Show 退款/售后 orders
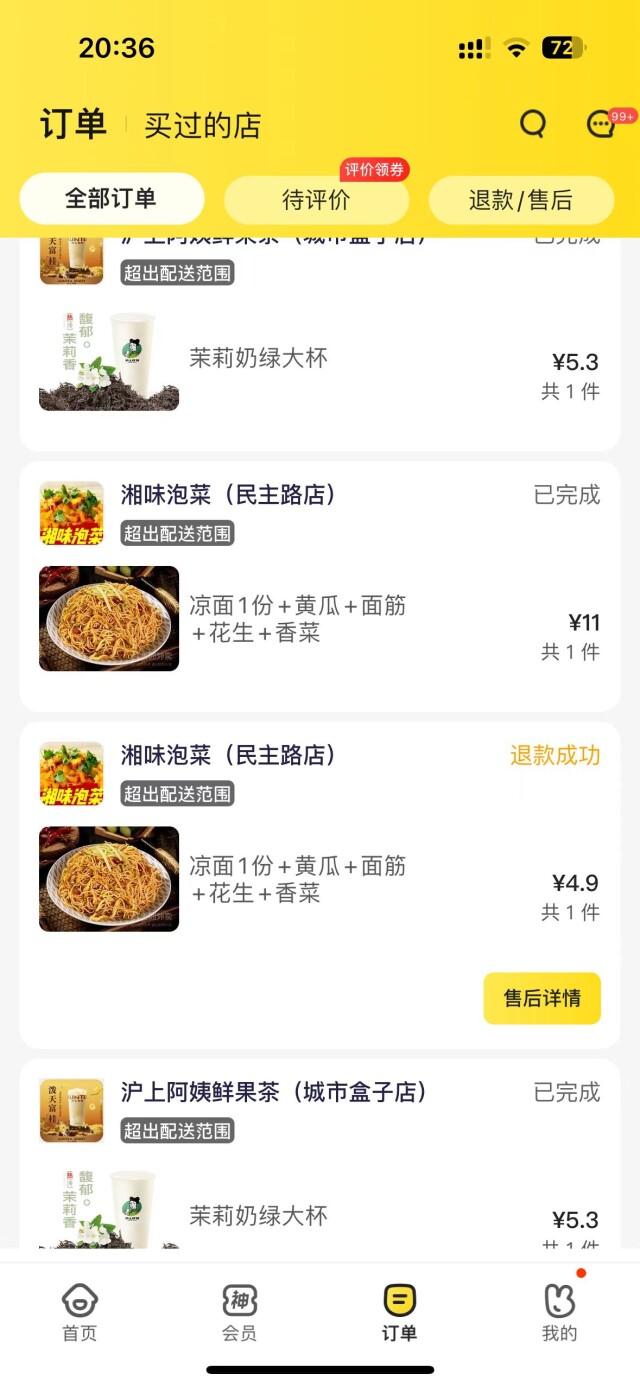Image resolution: width=640 pixels, height=1387 pixels. point(520,200)
